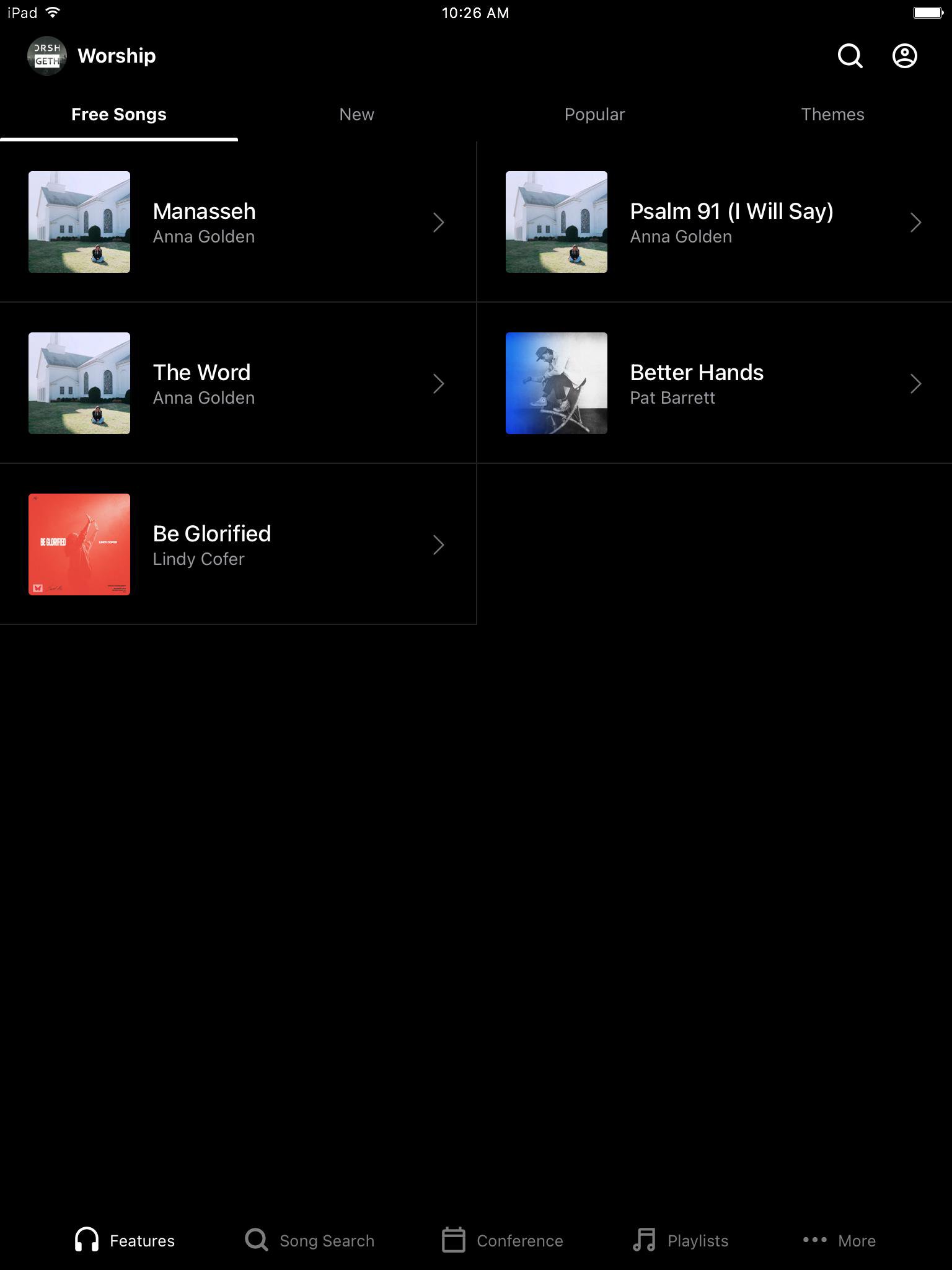Open the song Manasseh by Anna Golden

point(238,222)
